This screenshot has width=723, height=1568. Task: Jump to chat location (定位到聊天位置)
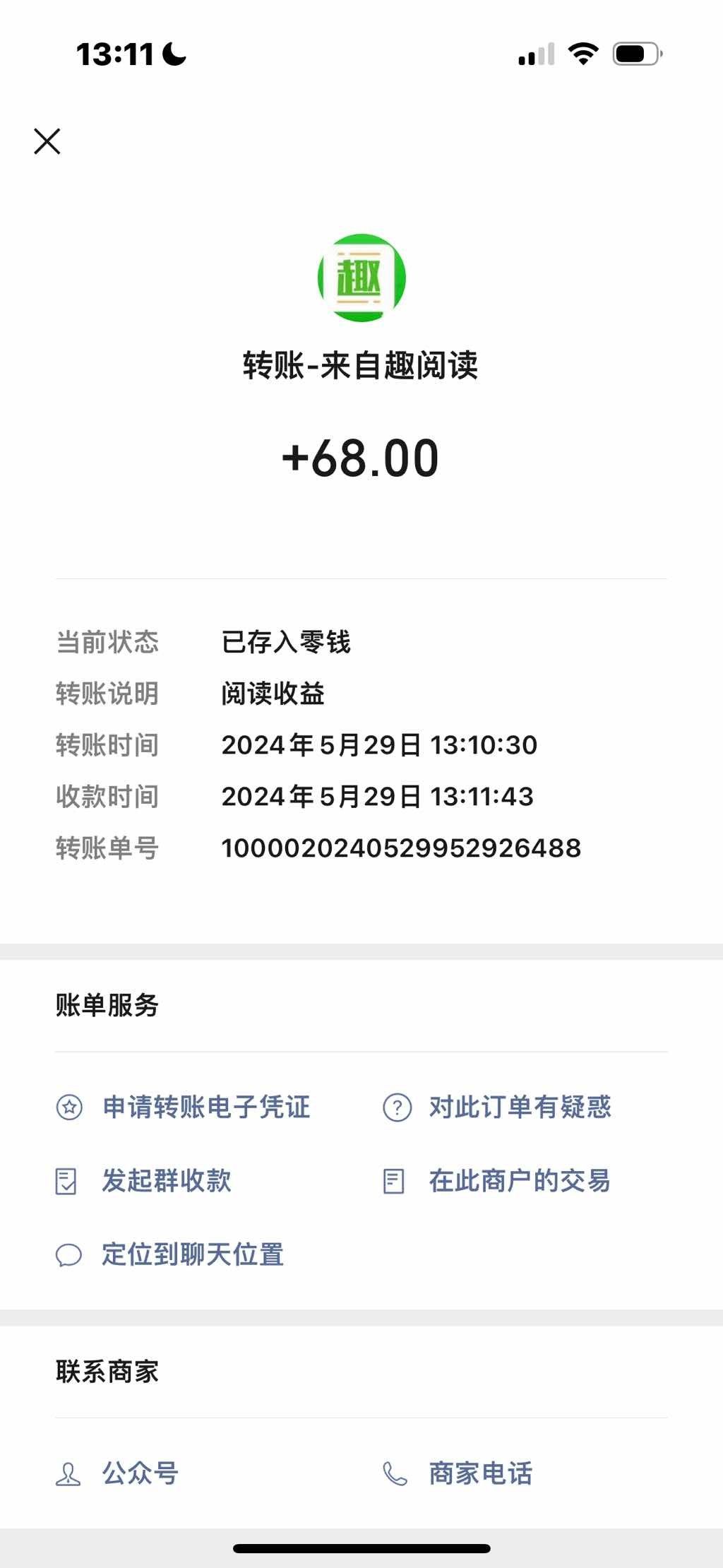[x=169, y=1254]
